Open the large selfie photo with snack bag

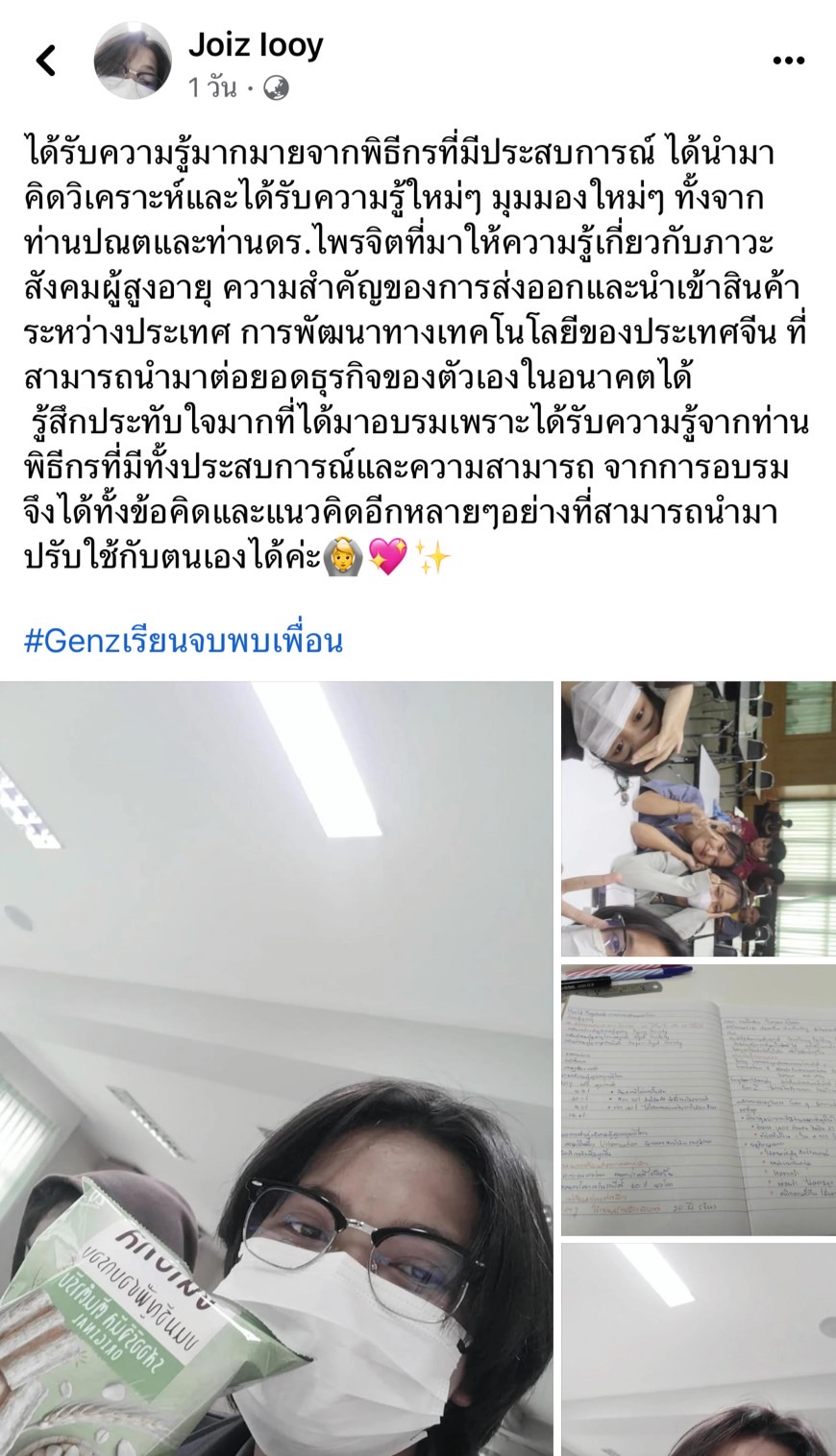click(x=277, y=1066)
